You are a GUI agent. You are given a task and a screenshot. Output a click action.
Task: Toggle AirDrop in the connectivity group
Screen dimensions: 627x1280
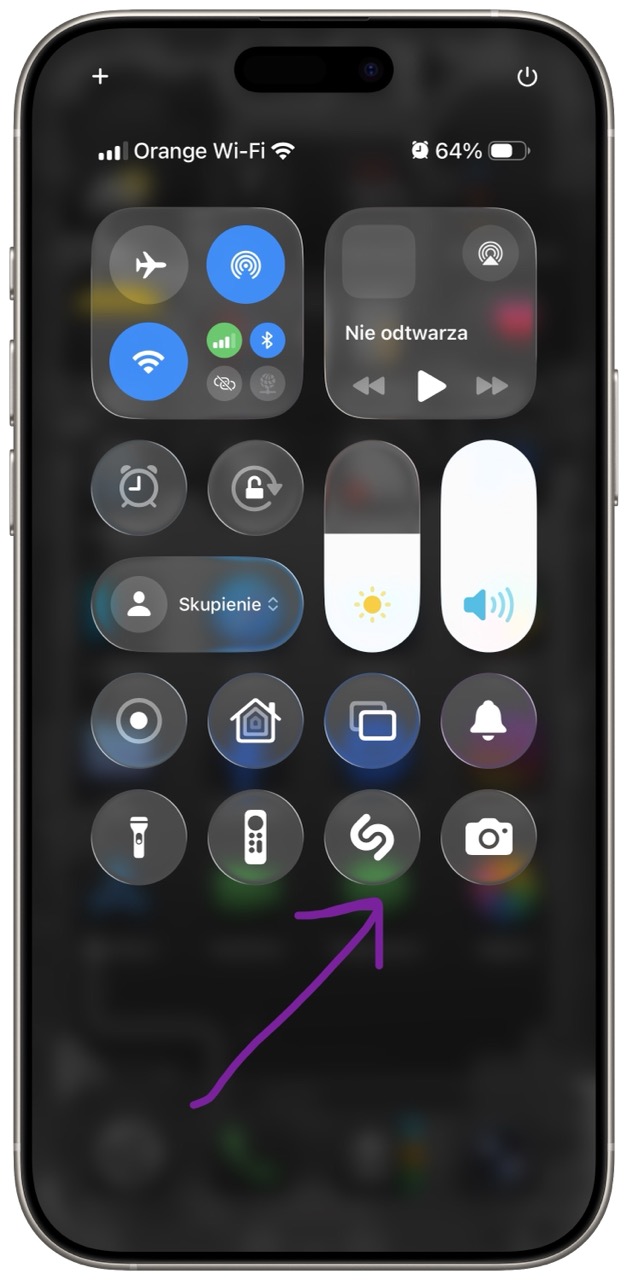click(x=245, y=265)
